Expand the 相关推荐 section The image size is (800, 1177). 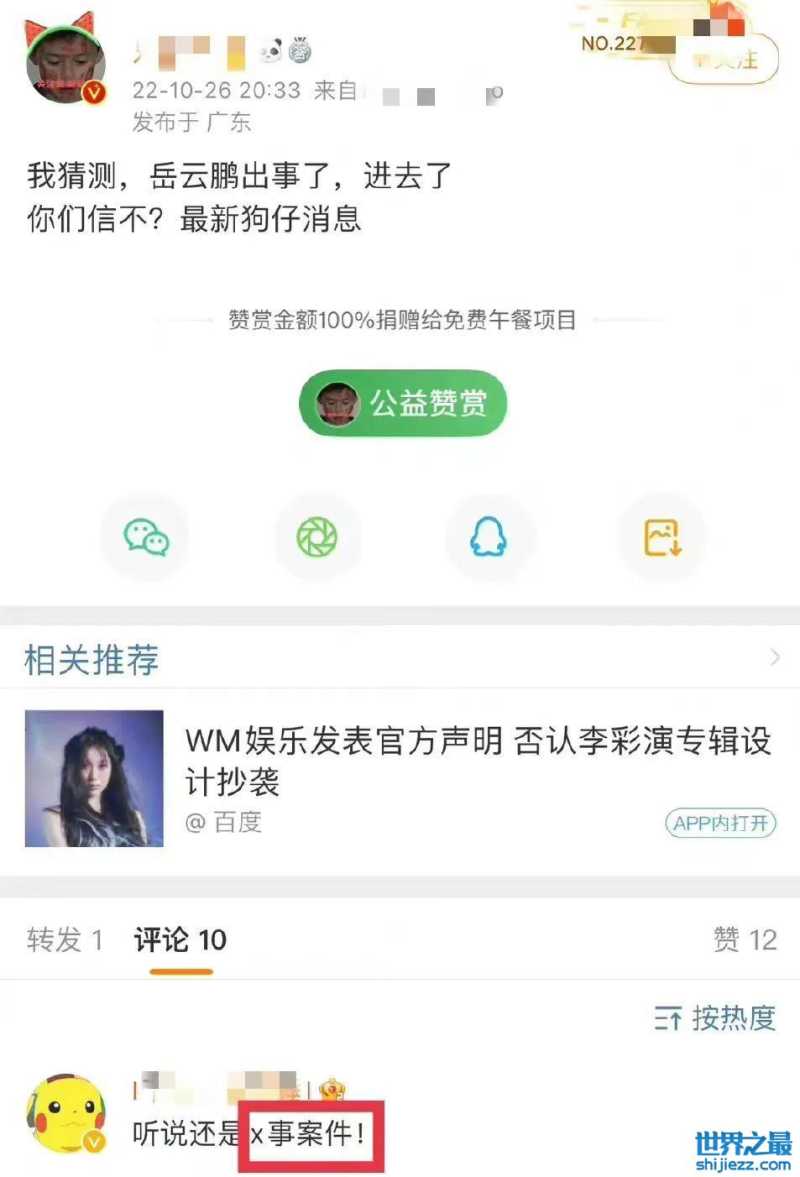(774, 657)
